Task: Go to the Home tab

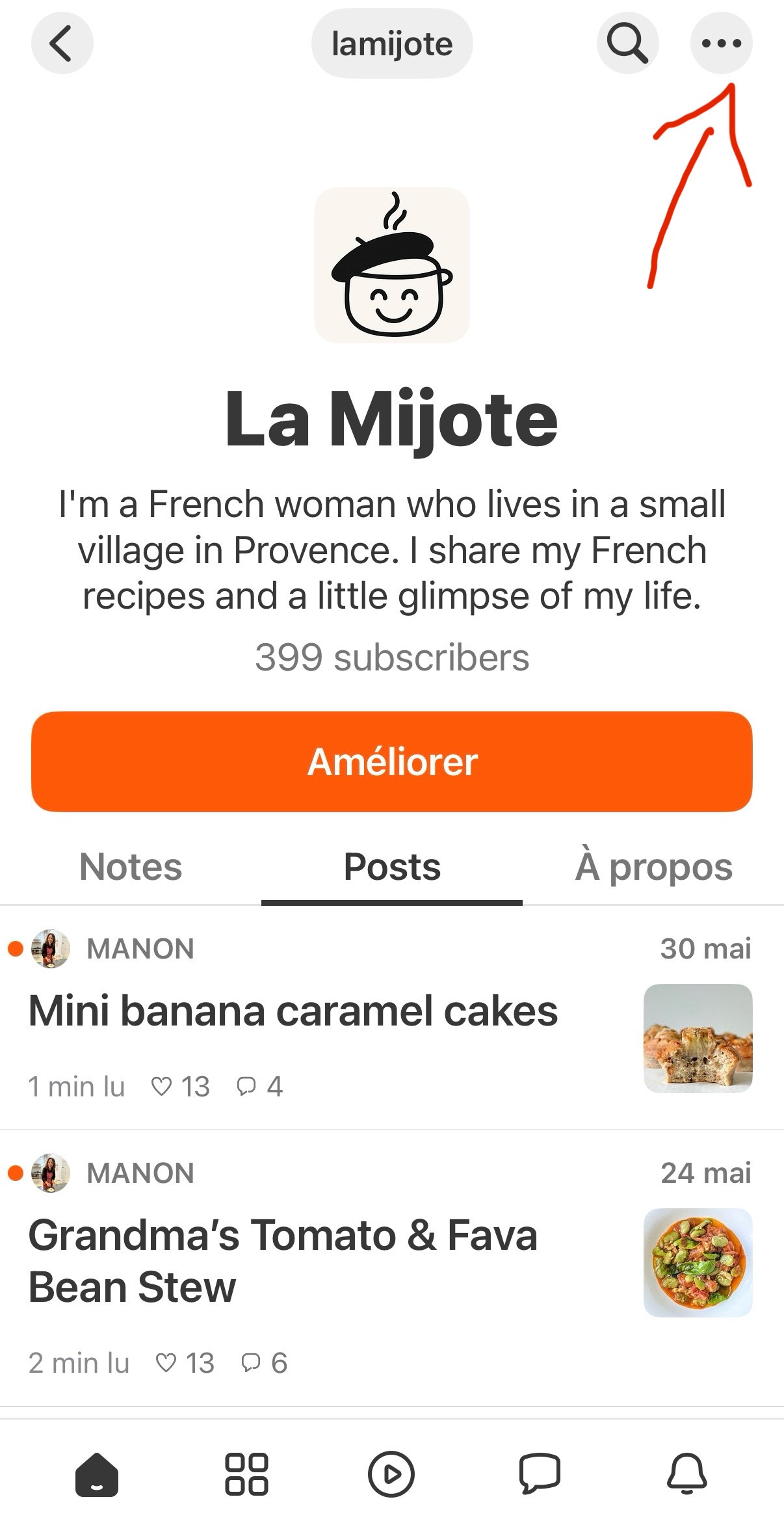Action: point(97,1474)
